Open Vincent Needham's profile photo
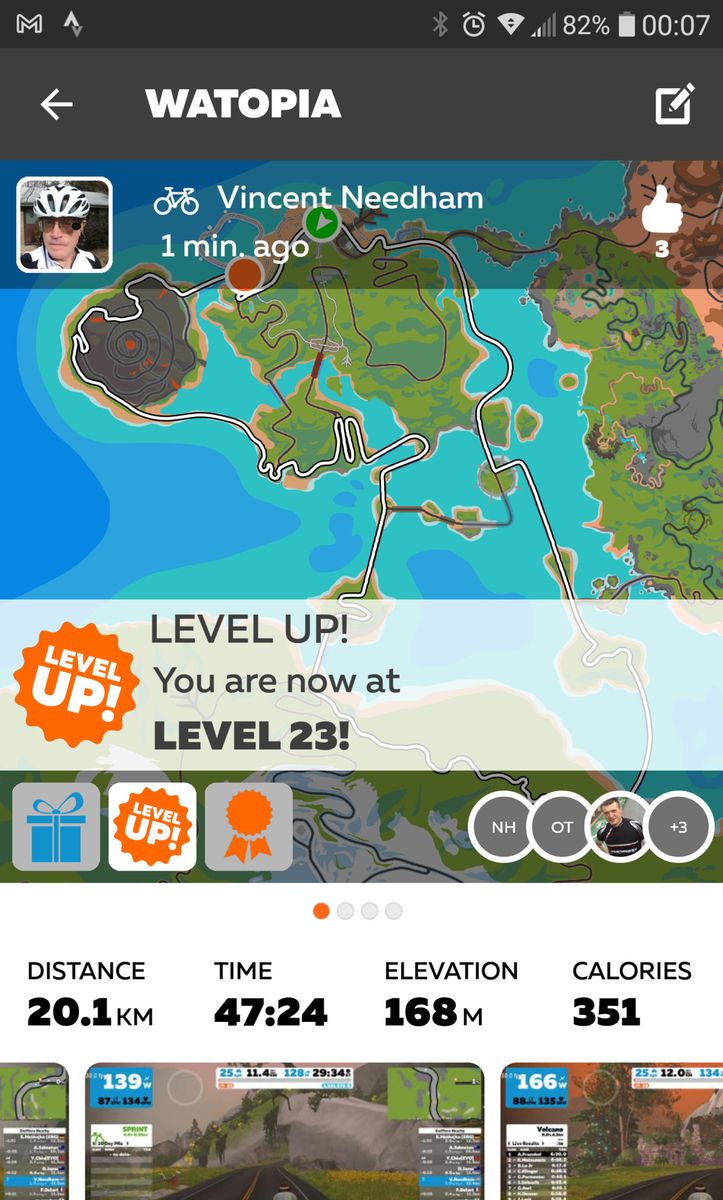The image size is (723, 1200). (64, 225)
